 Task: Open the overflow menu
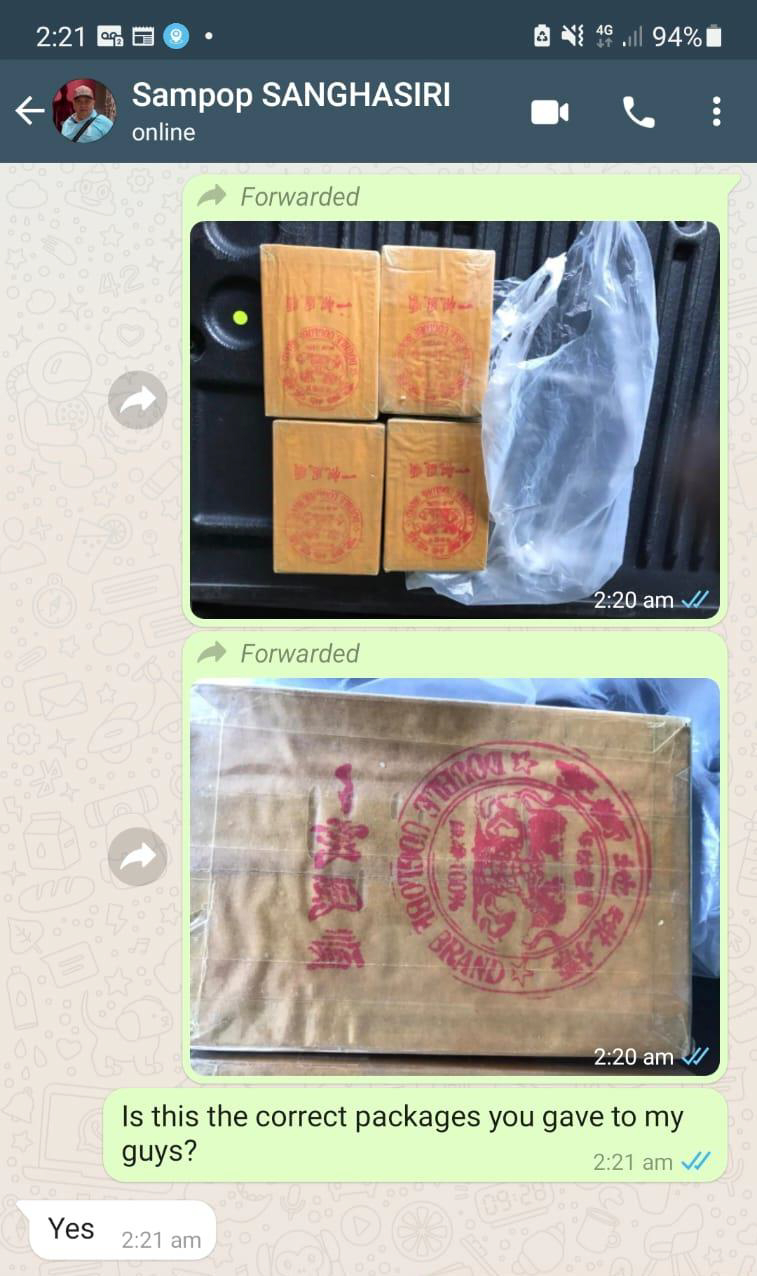pyautogui.click(x=716, y=112)
